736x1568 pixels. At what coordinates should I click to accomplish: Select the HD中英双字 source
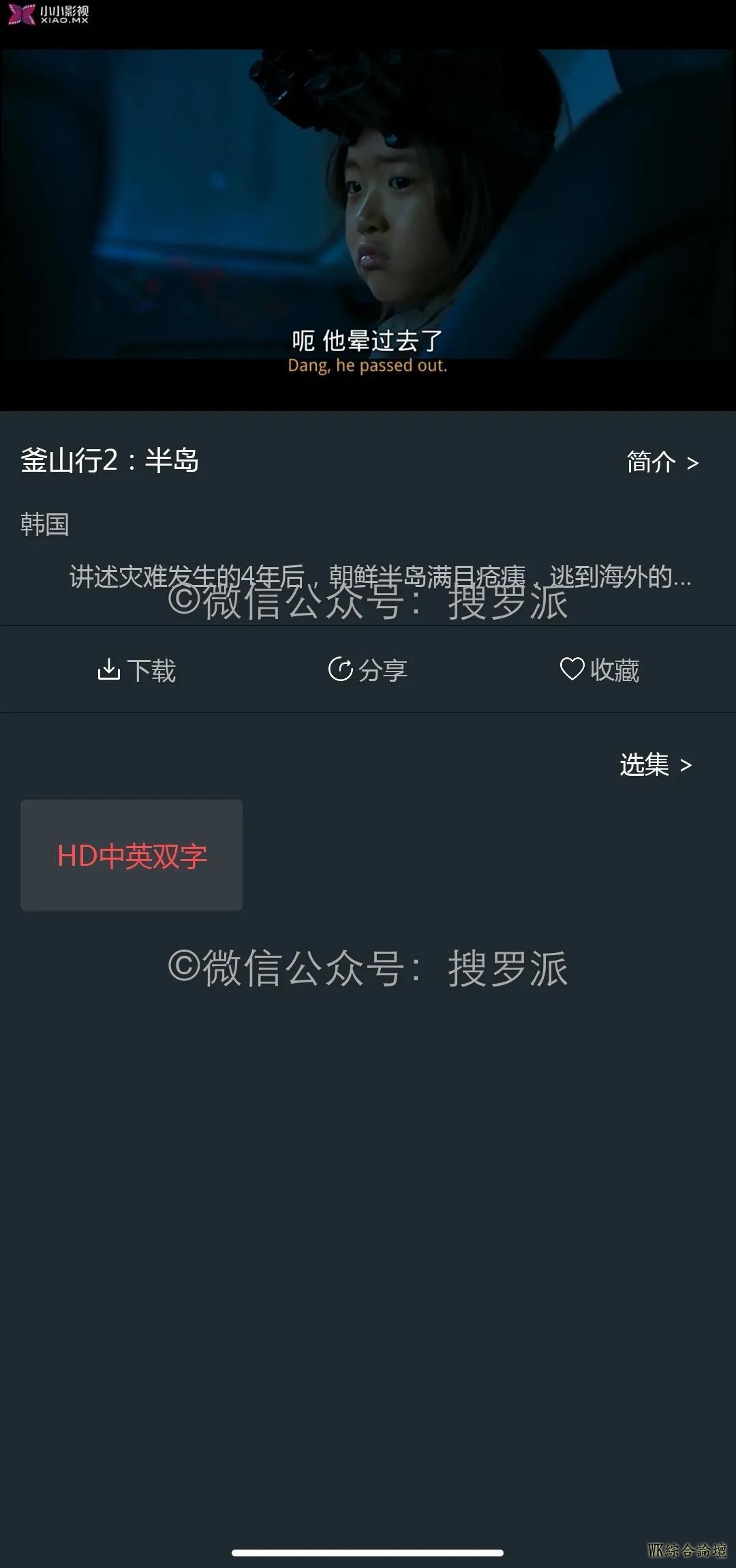point(132,855)
